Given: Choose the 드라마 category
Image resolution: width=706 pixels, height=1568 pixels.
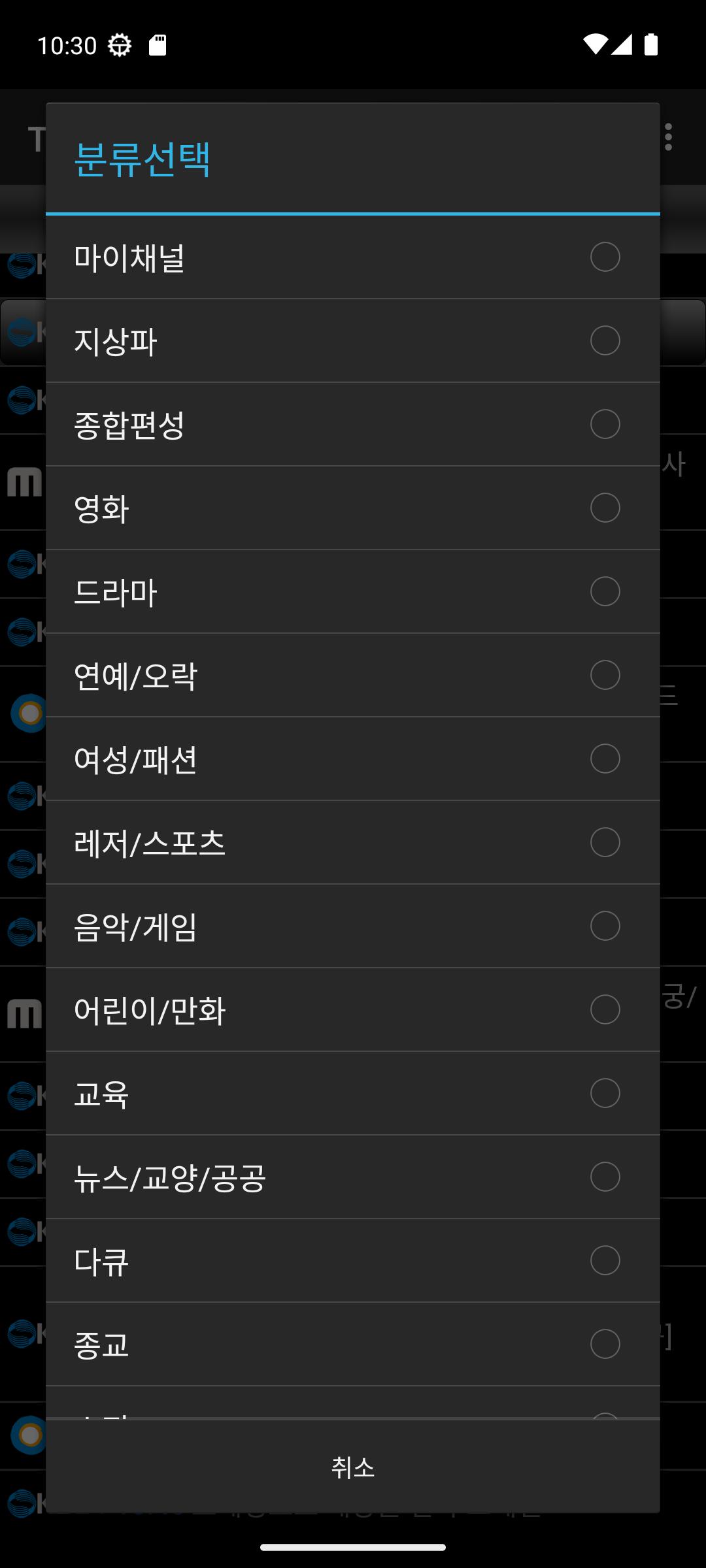Looking at the screenshot, I should [x=352, y=591].
